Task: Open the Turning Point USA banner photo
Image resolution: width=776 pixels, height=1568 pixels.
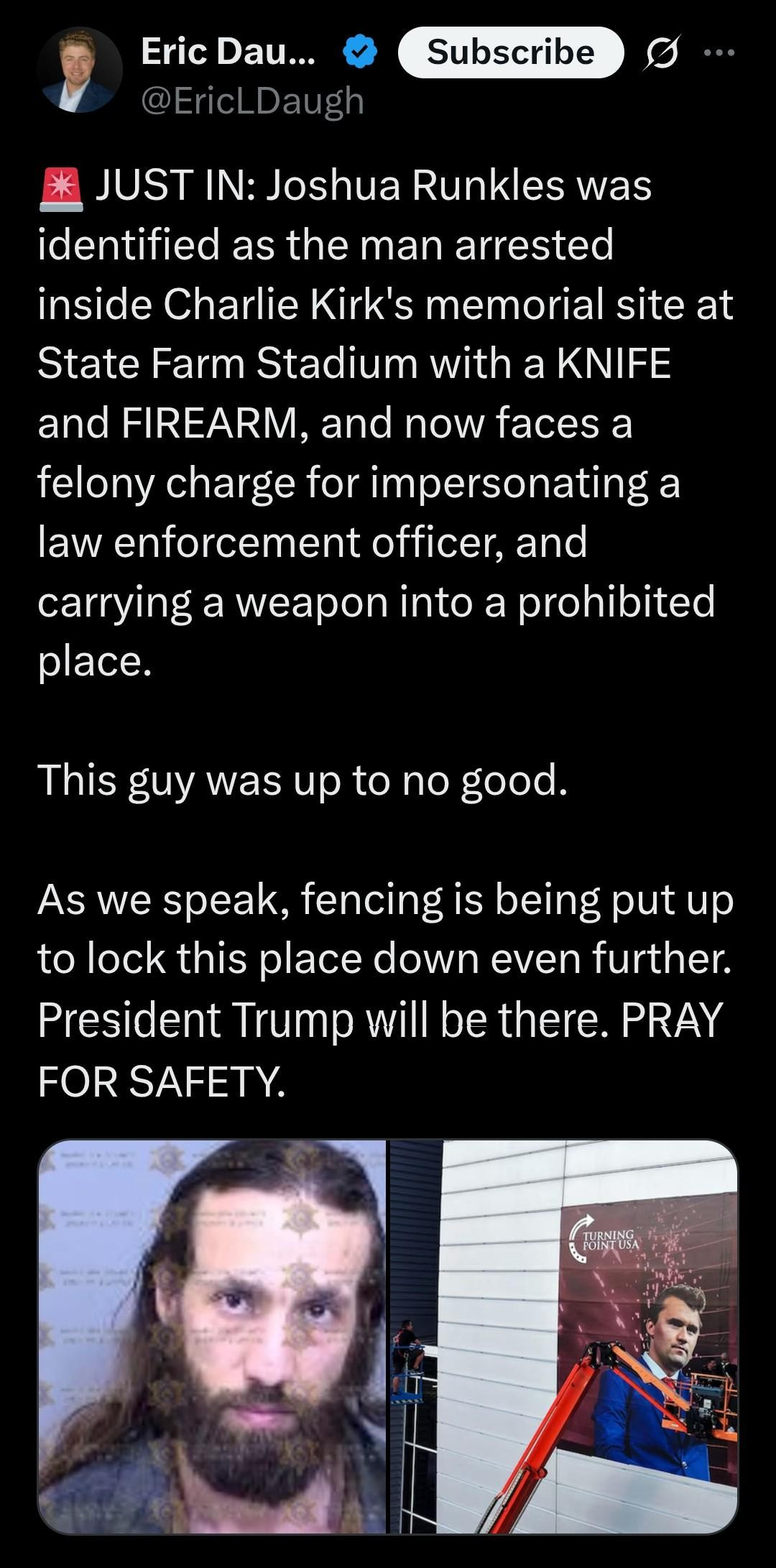Action: point(563,1337)
